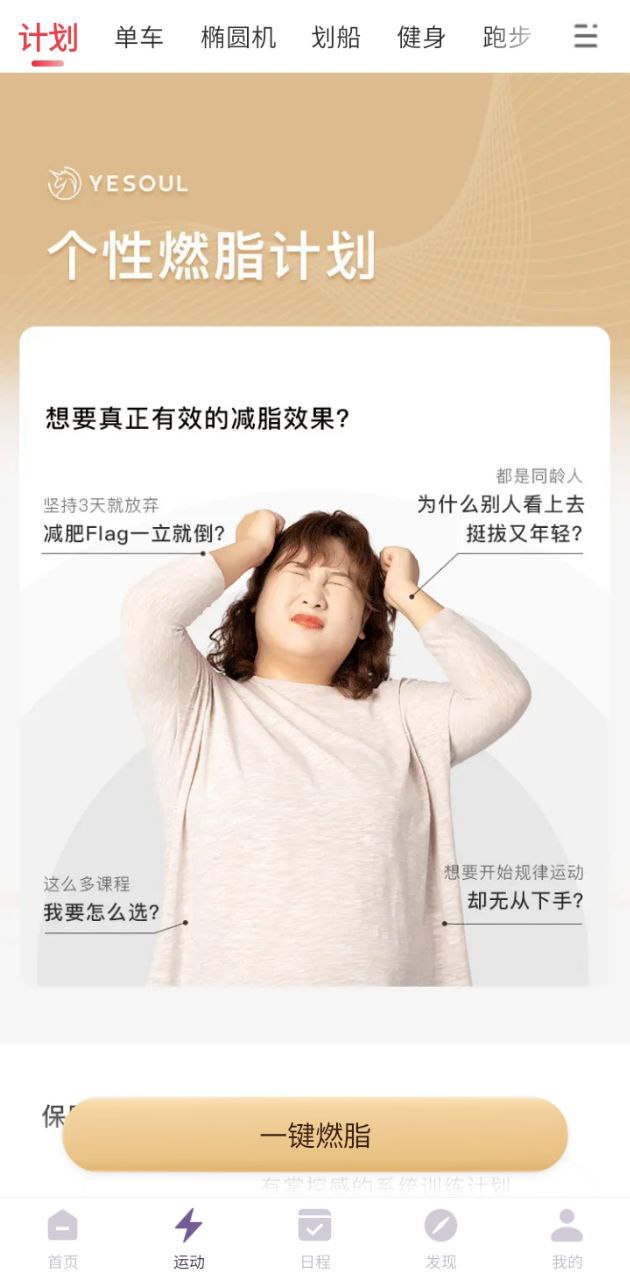Go to the 首页 tab
Viewport: 630px width, 1280px height.
63,1238
